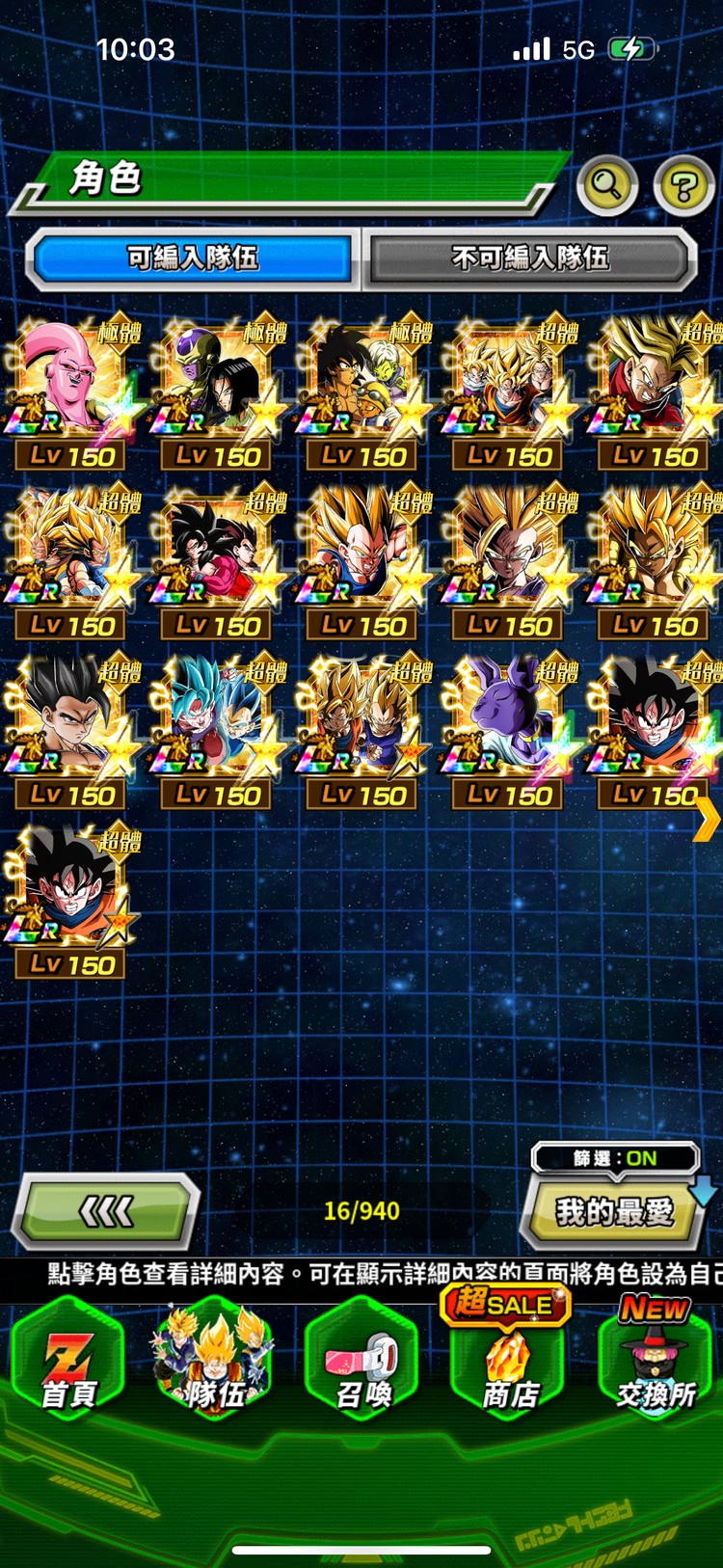
Task: Open the 交換所 exchange tab
Action: (x=656, y=1365)
